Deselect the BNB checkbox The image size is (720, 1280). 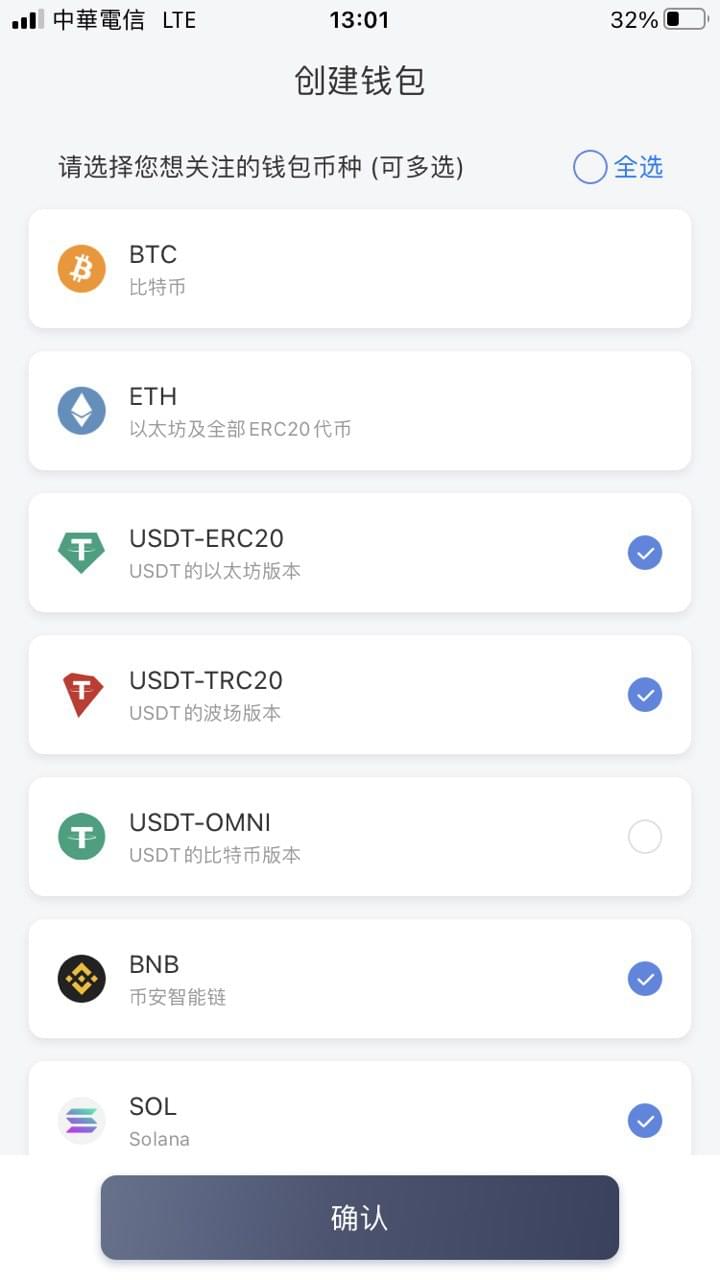(645, 978)
